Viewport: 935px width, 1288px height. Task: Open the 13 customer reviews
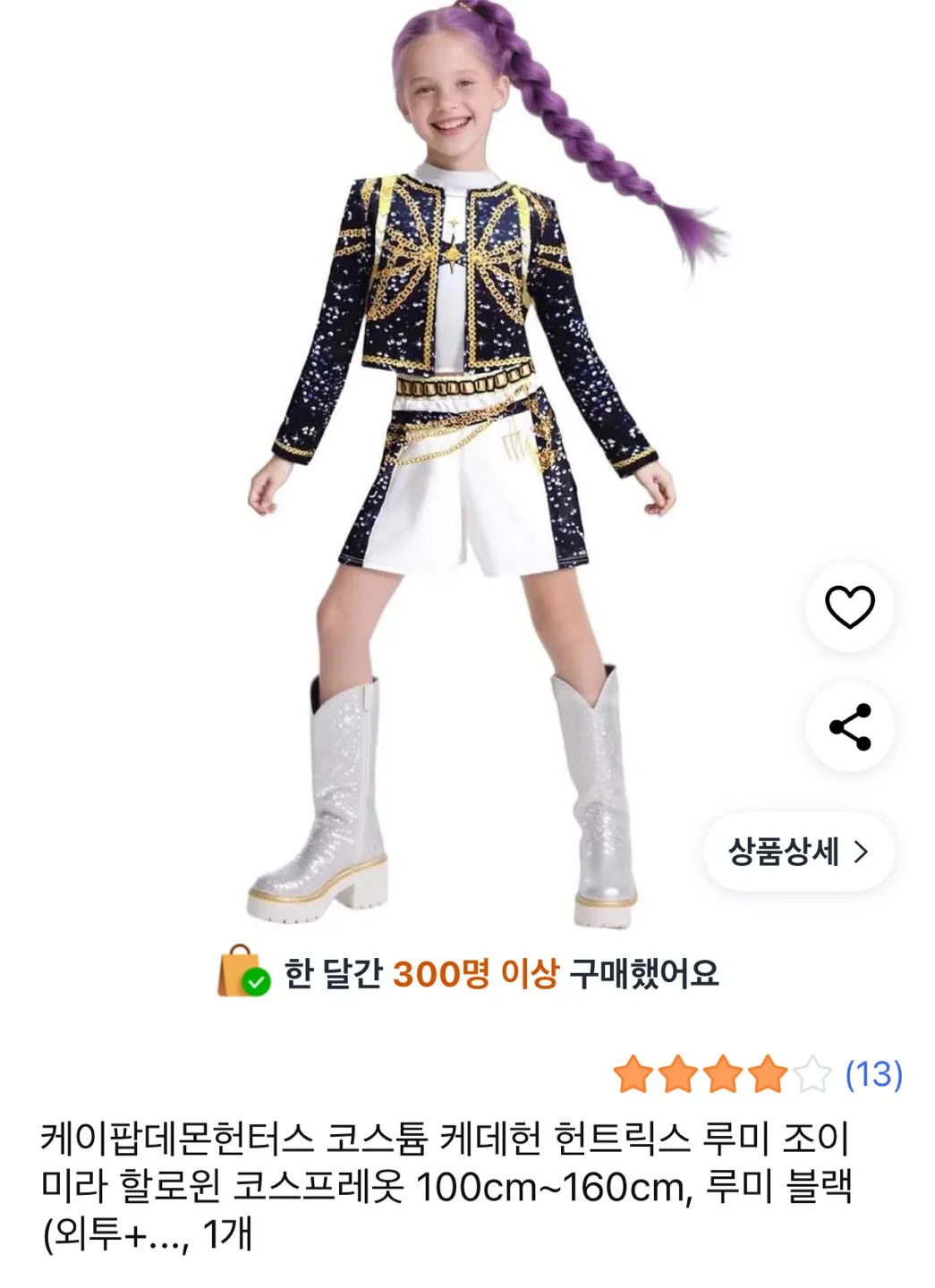(x=873, y=1073)
